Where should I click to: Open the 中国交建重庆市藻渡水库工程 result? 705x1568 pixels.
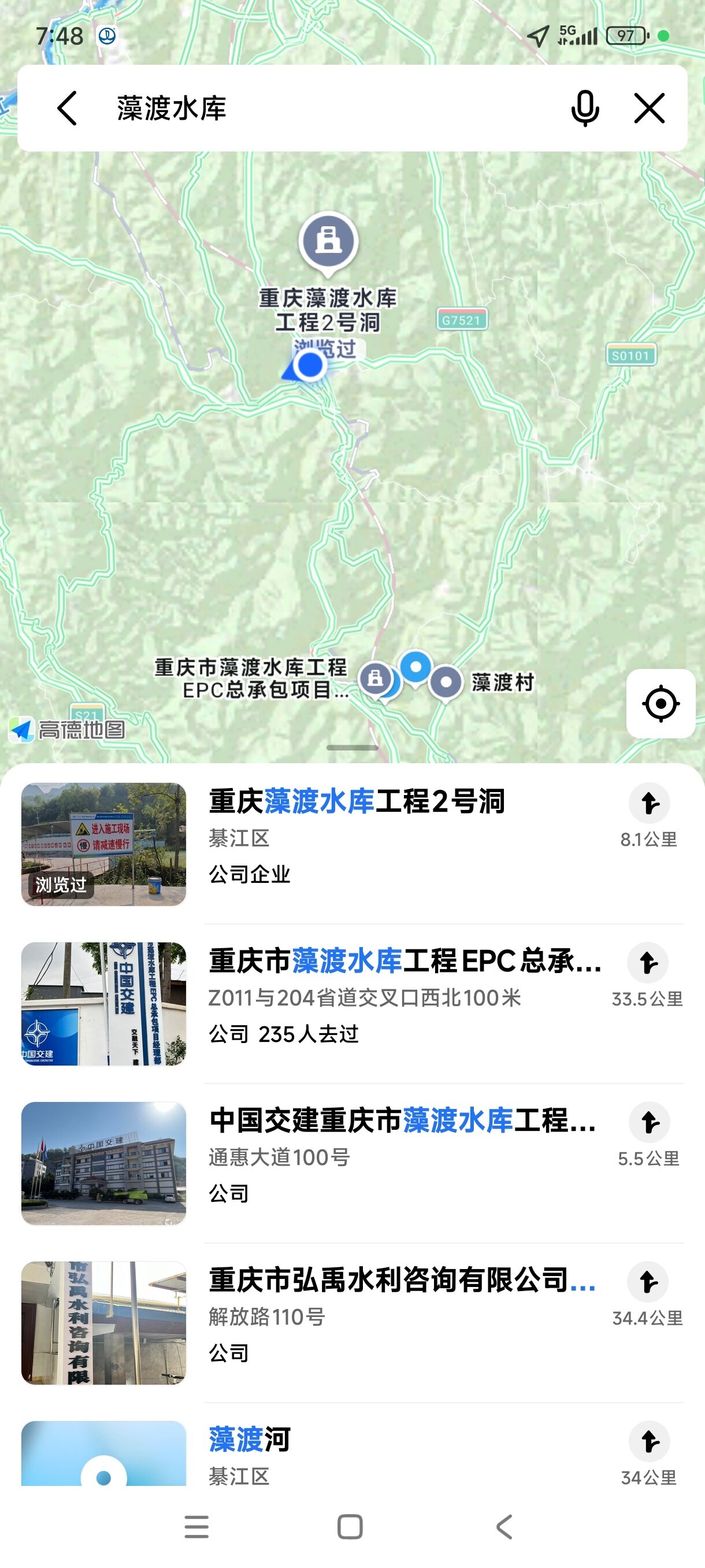point(402,1120)
